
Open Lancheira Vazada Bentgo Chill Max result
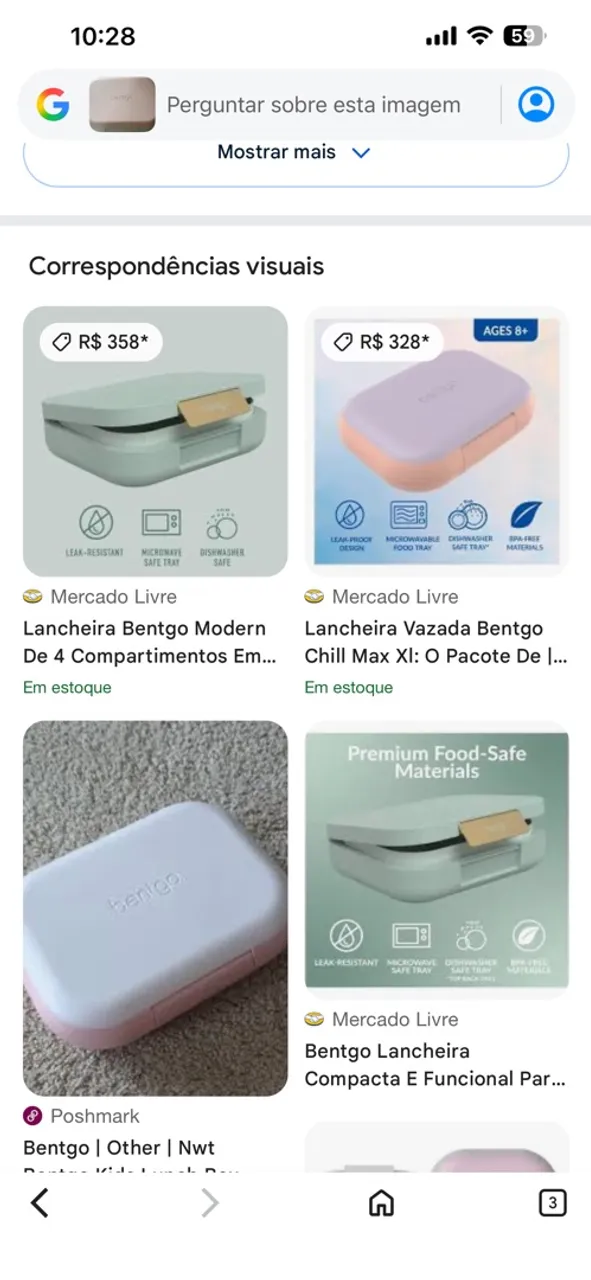(437, 500)
